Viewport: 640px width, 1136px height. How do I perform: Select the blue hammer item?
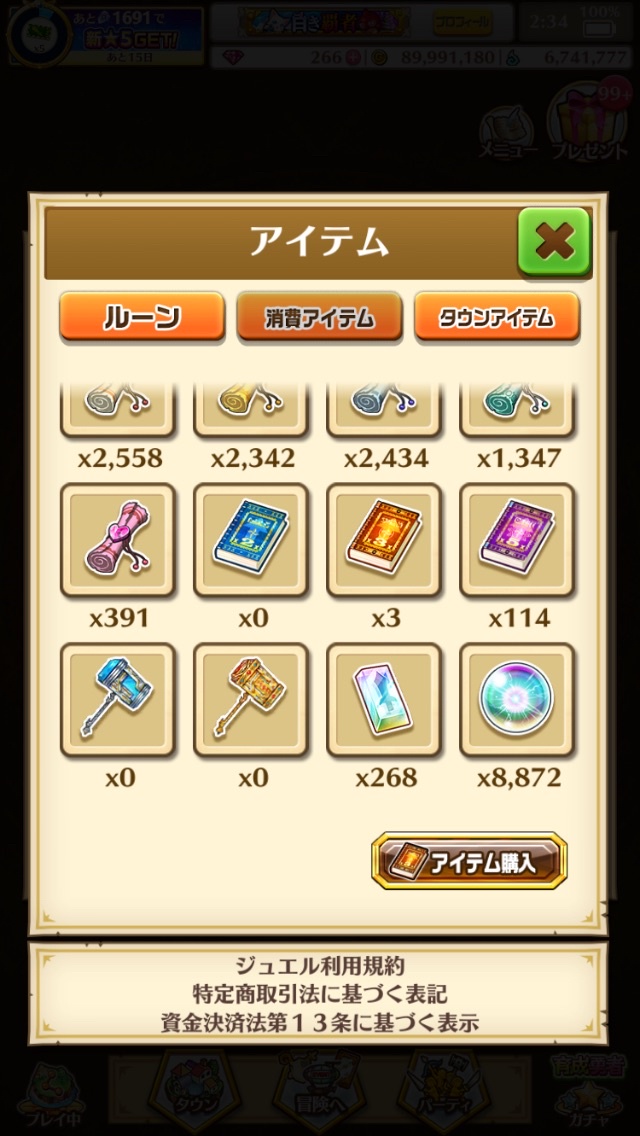[x=117, y=700]
